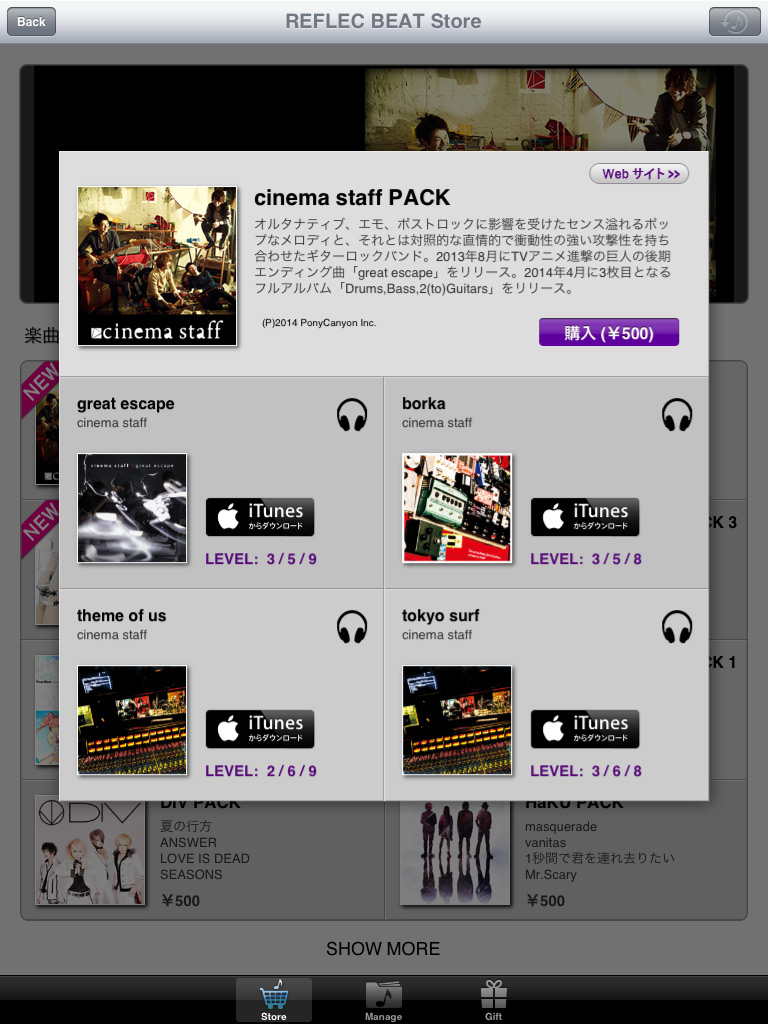768x1024 pixels.
Task: Download tokyo surf from iTunes
Action: tap(585, 729)
